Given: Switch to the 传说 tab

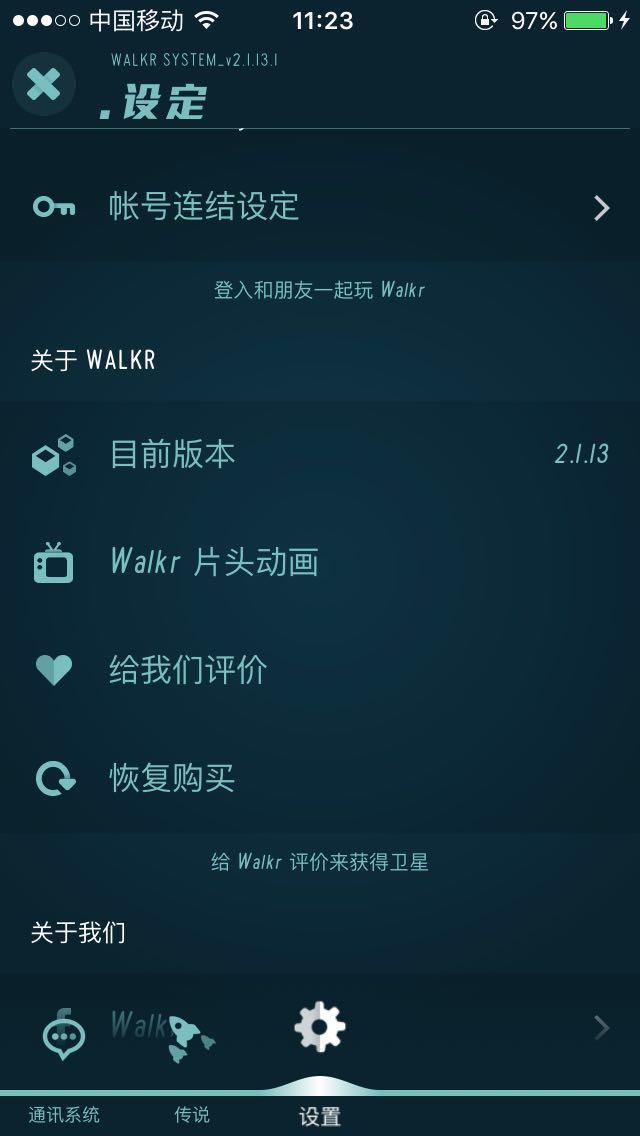Looking at the screenshot, I should 192,1060.
